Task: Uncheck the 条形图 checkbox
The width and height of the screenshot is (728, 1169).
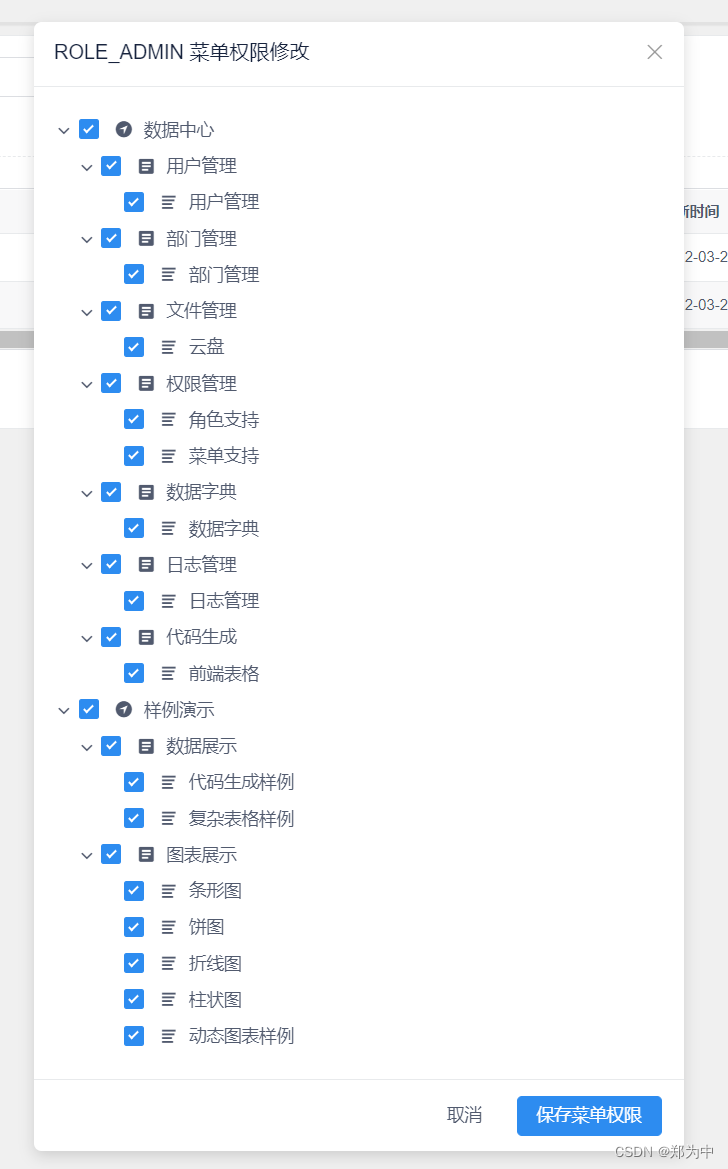Action: tap(134, 890)
